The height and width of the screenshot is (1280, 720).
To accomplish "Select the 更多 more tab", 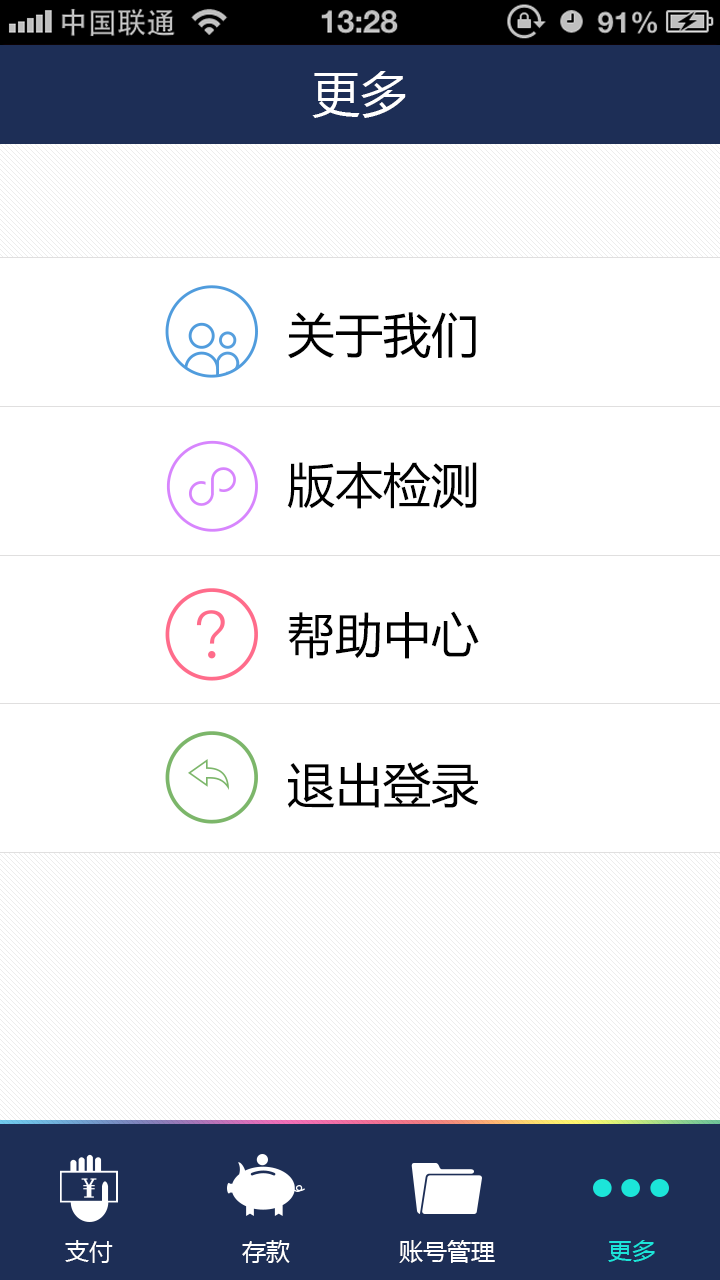I will [x=631, y=1204].
